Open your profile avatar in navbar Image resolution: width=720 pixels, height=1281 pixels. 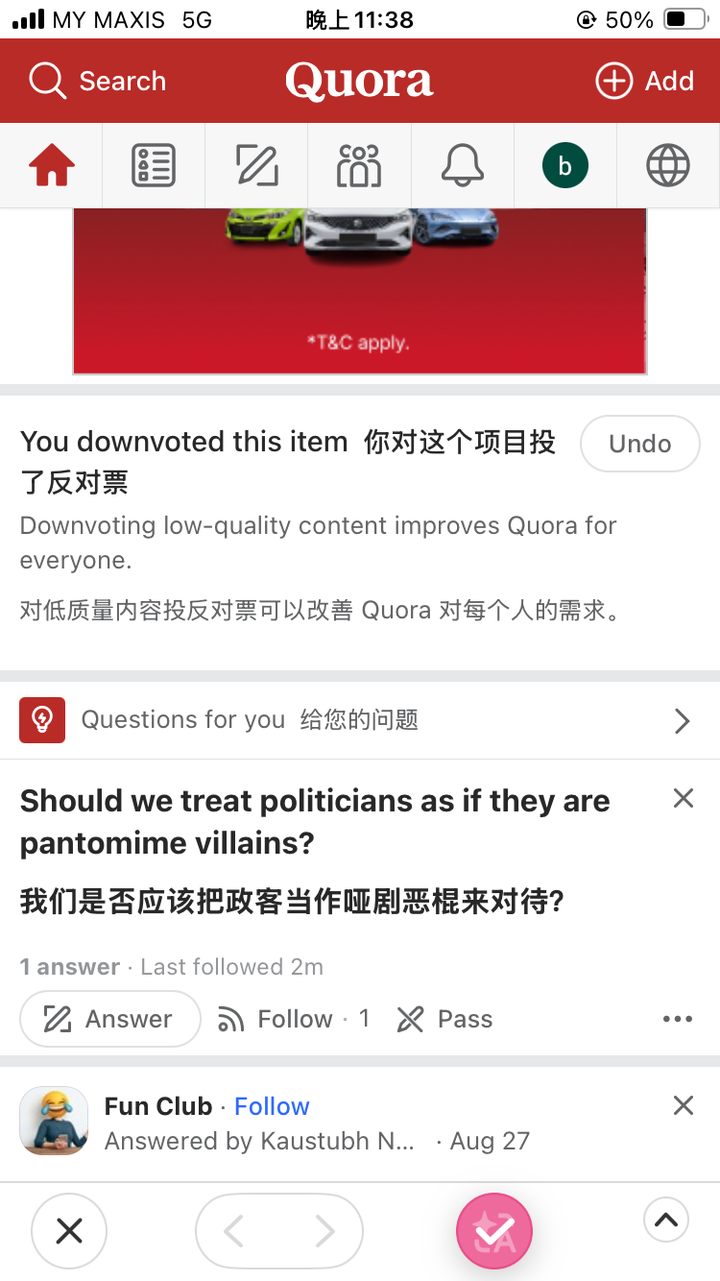tap(565, 165)
